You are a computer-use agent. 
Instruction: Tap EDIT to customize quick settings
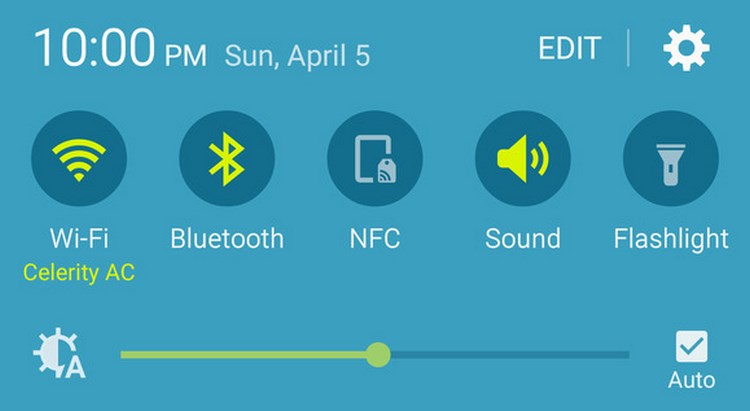[x=569, y=48]
